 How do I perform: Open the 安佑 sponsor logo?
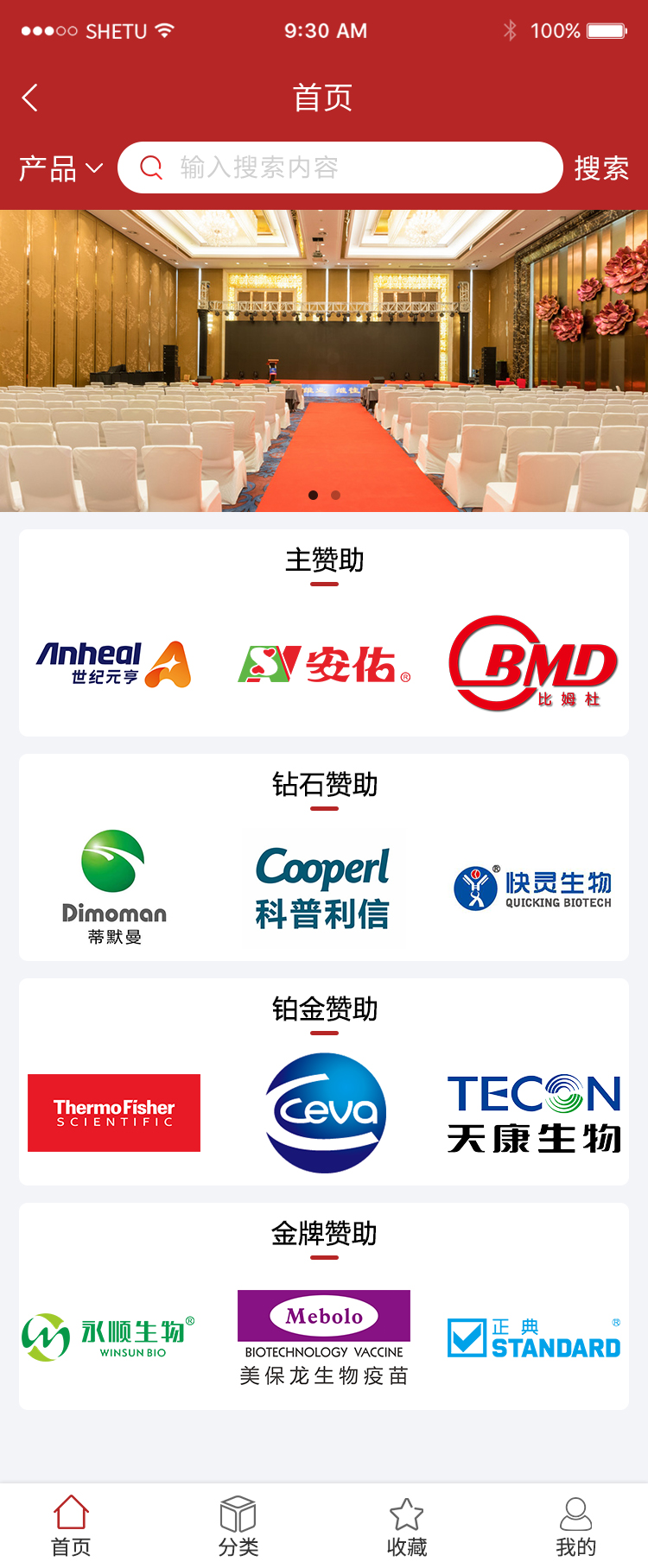[324, 665]
